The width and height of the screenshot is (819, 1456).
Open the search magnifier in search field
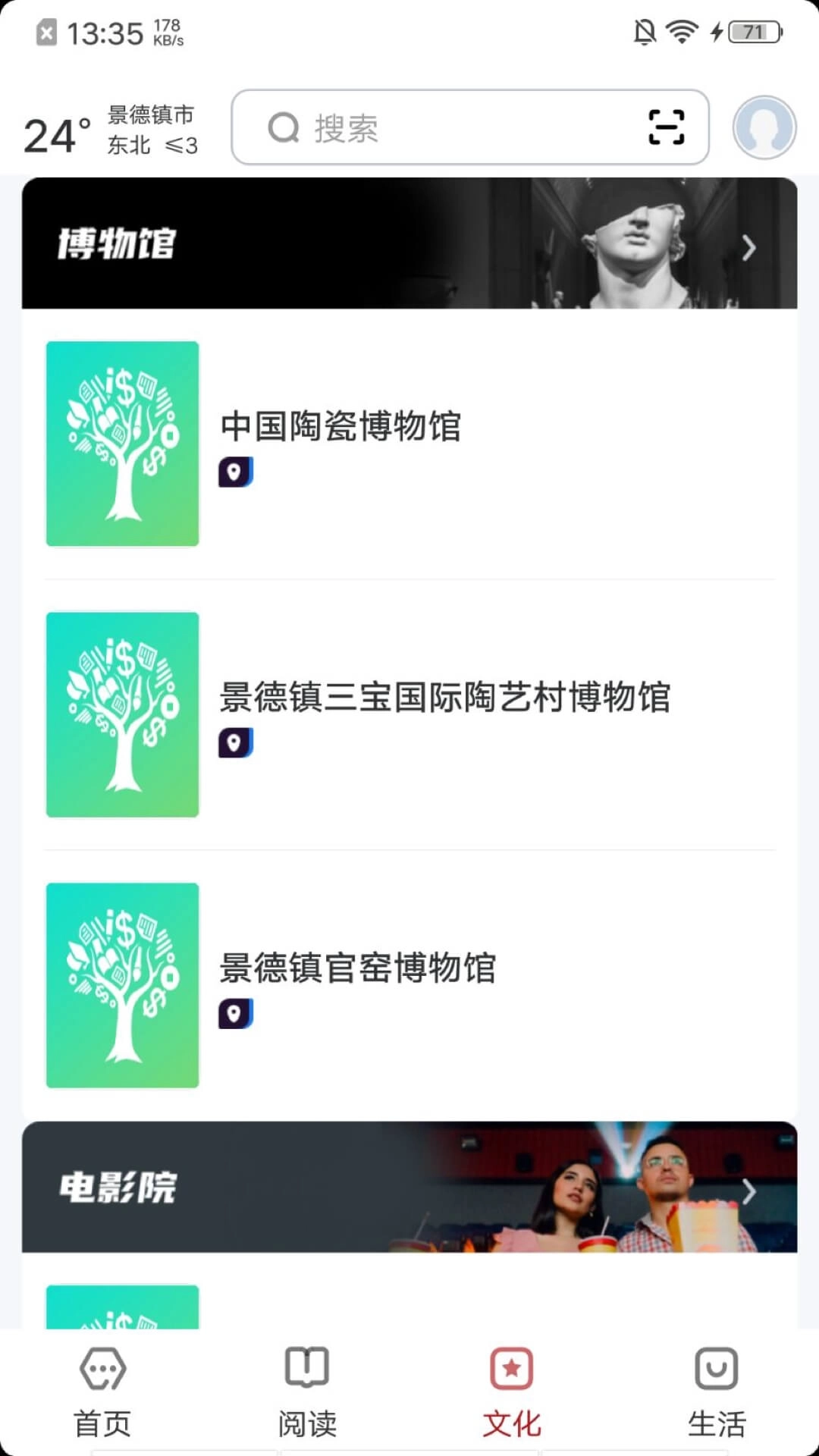[x=283, y=127]
